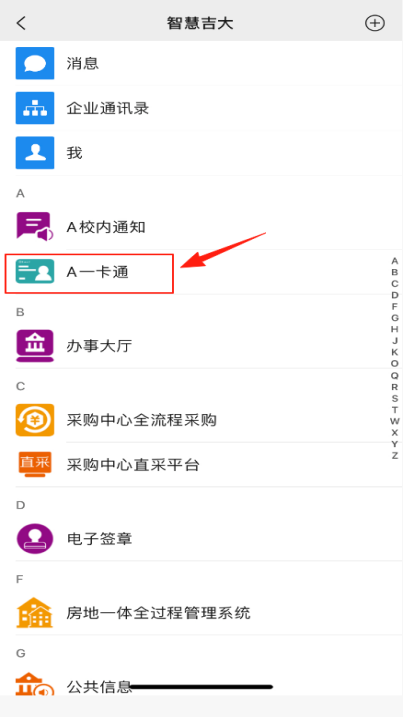
Task: Open 办事大厅 service hall
Action: point(201,346)
